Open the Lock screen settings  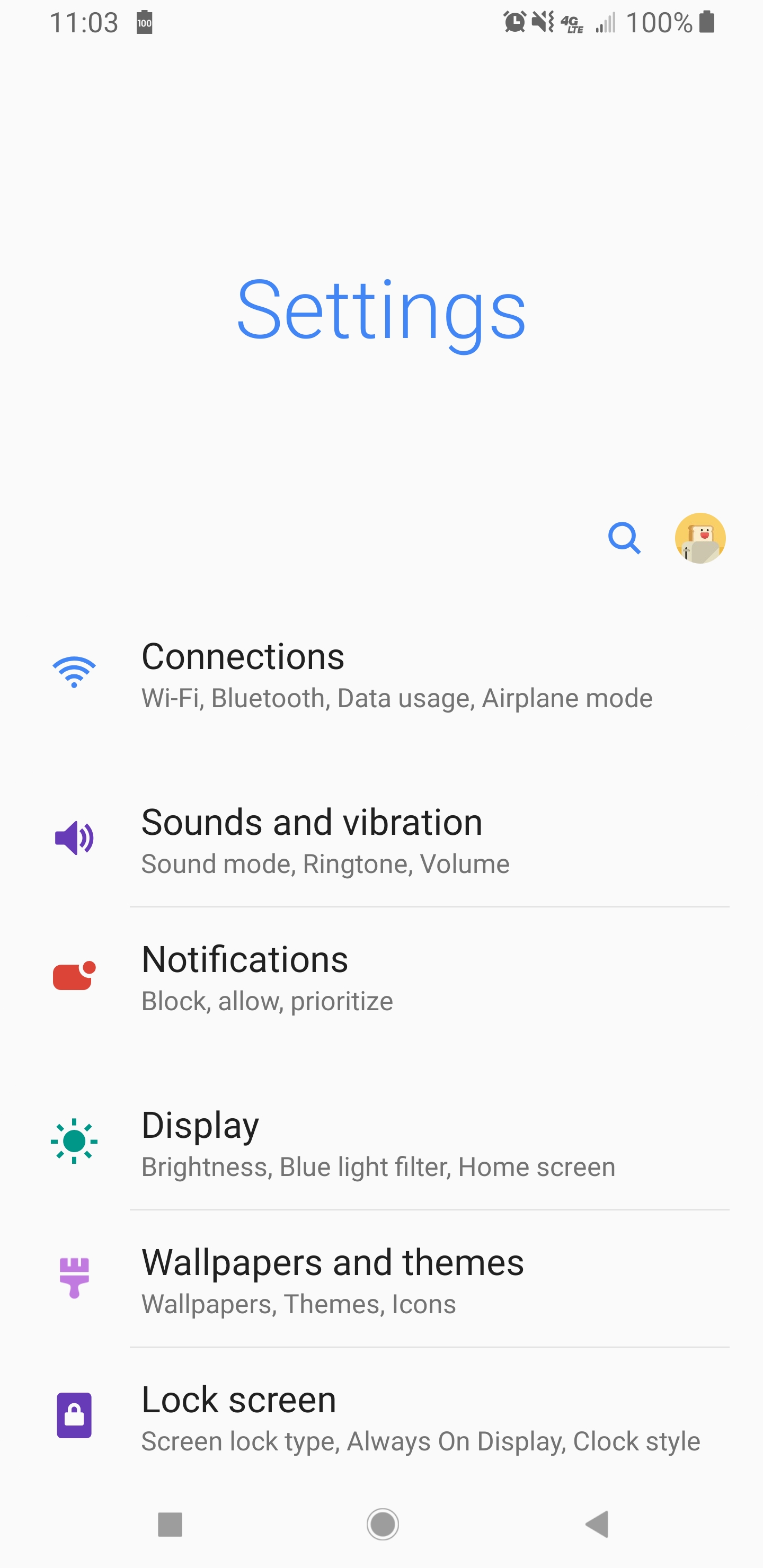coord(396,1418)
